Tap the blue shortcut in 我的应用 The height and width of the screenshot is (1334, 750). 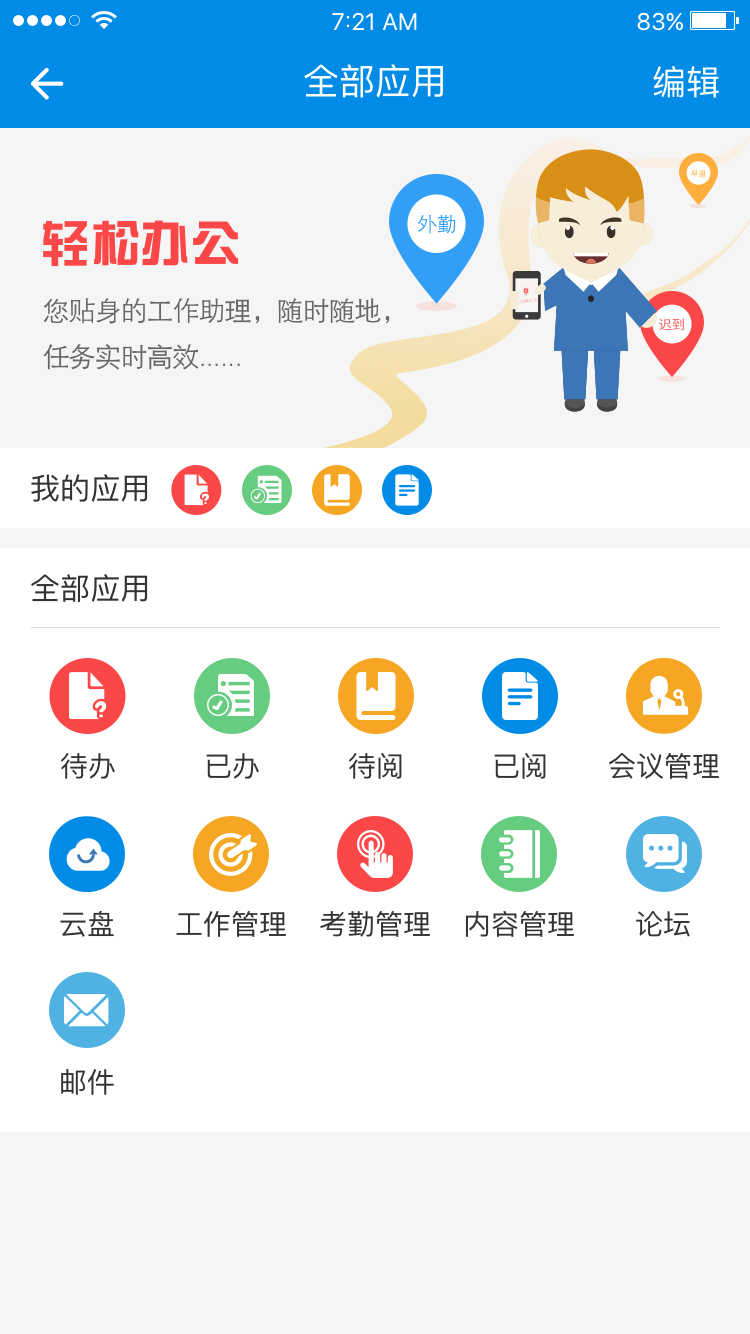point(407,490)
